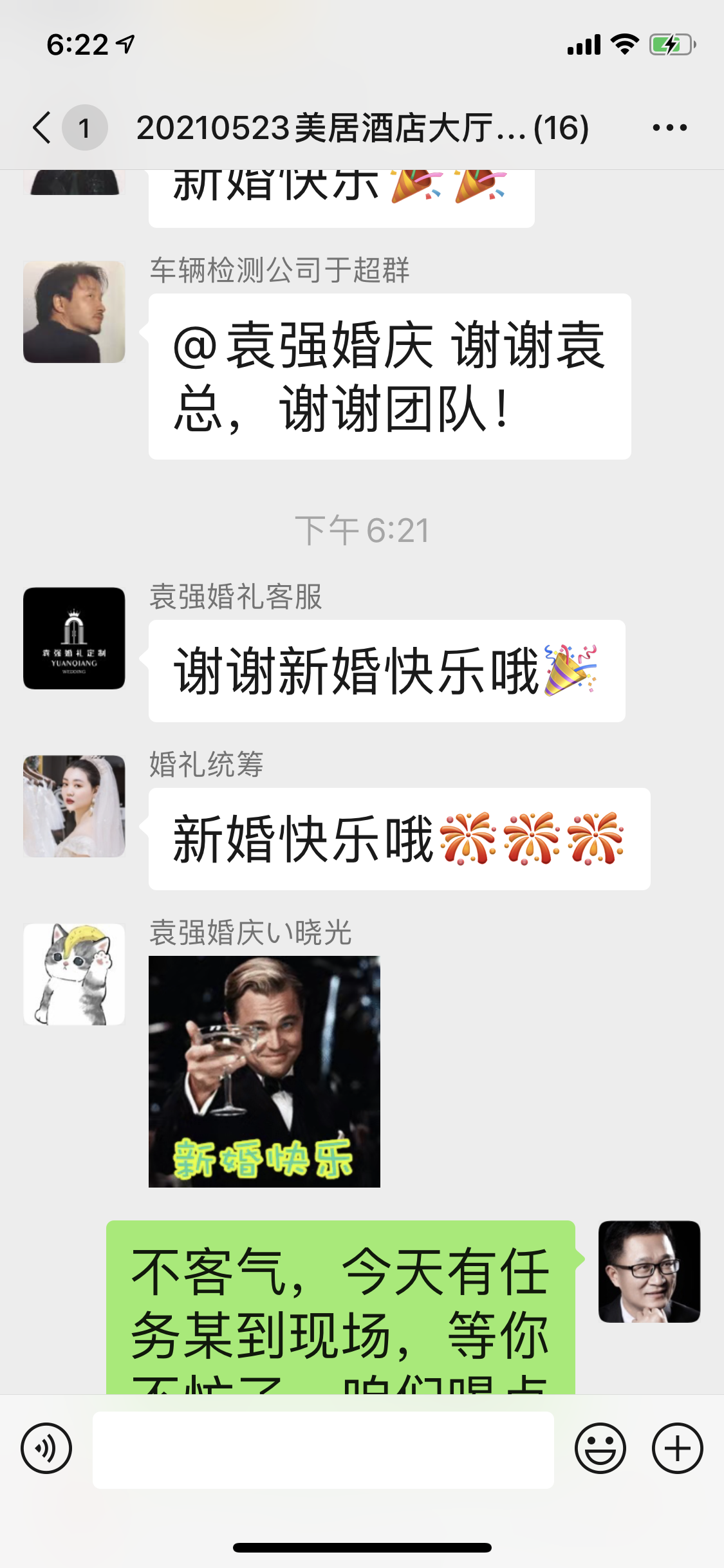724x1568 pixels.
Task: Go back to the chat list
Action: click(x=42, y=127)
